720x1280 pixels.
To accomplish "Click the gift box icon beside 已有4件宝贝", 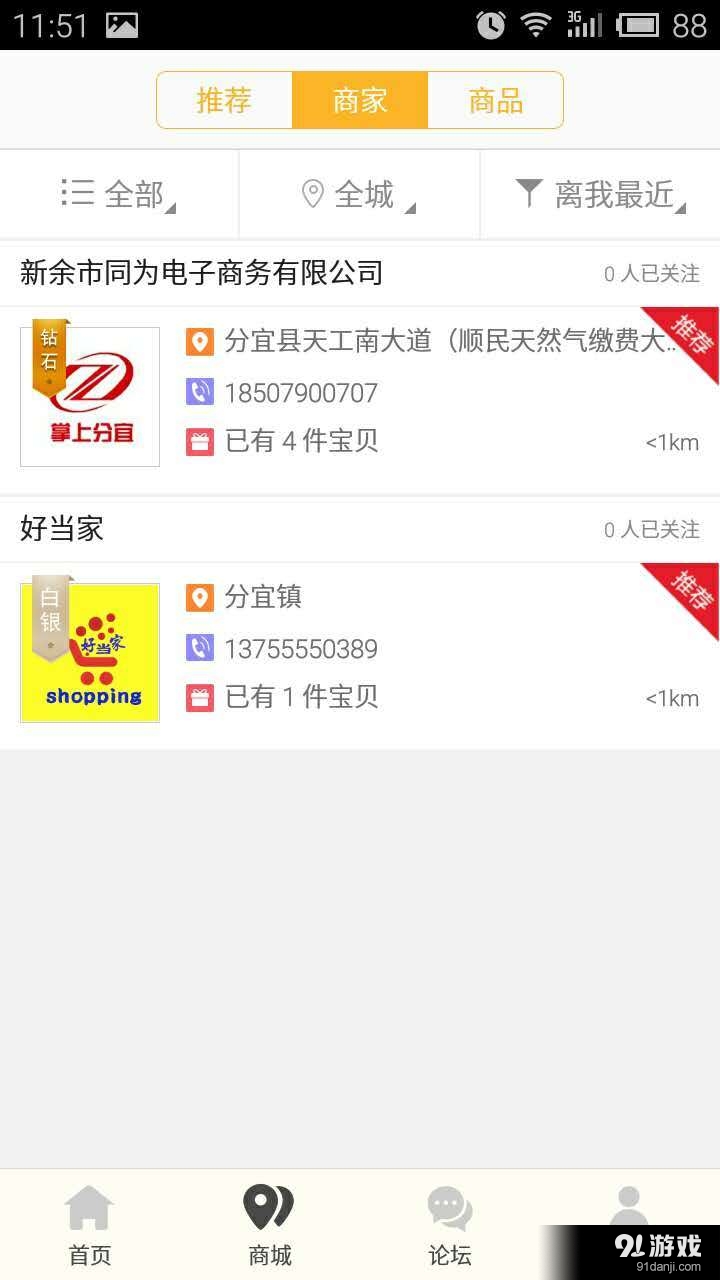I will click(199, 441).
